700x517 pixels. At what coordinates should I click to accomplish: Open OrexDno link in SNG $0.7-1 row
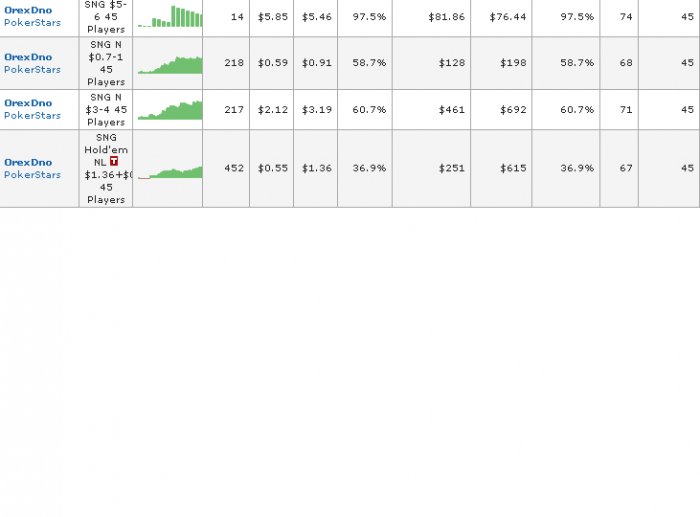tap(28, 57)
